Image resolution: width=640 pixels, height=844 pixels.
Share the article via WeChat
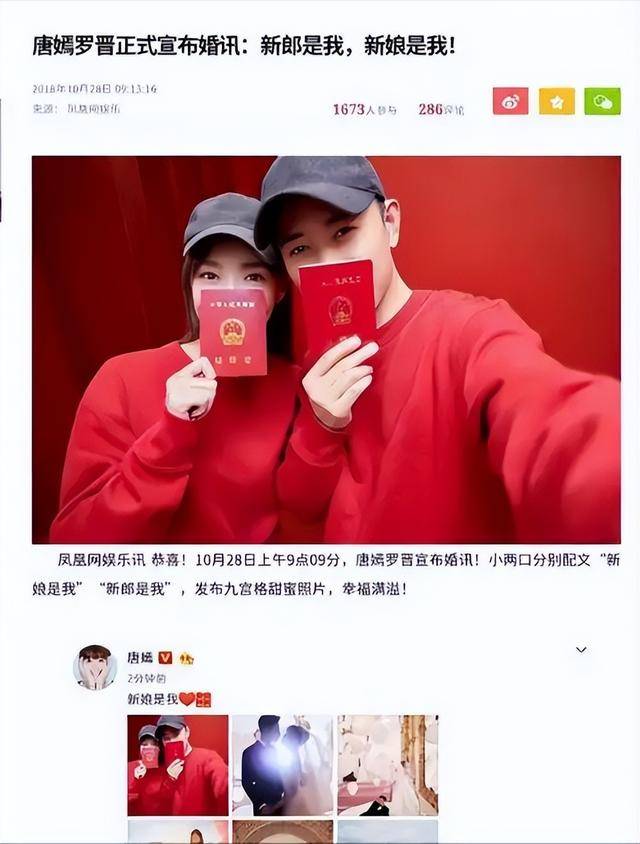(602, 101)
